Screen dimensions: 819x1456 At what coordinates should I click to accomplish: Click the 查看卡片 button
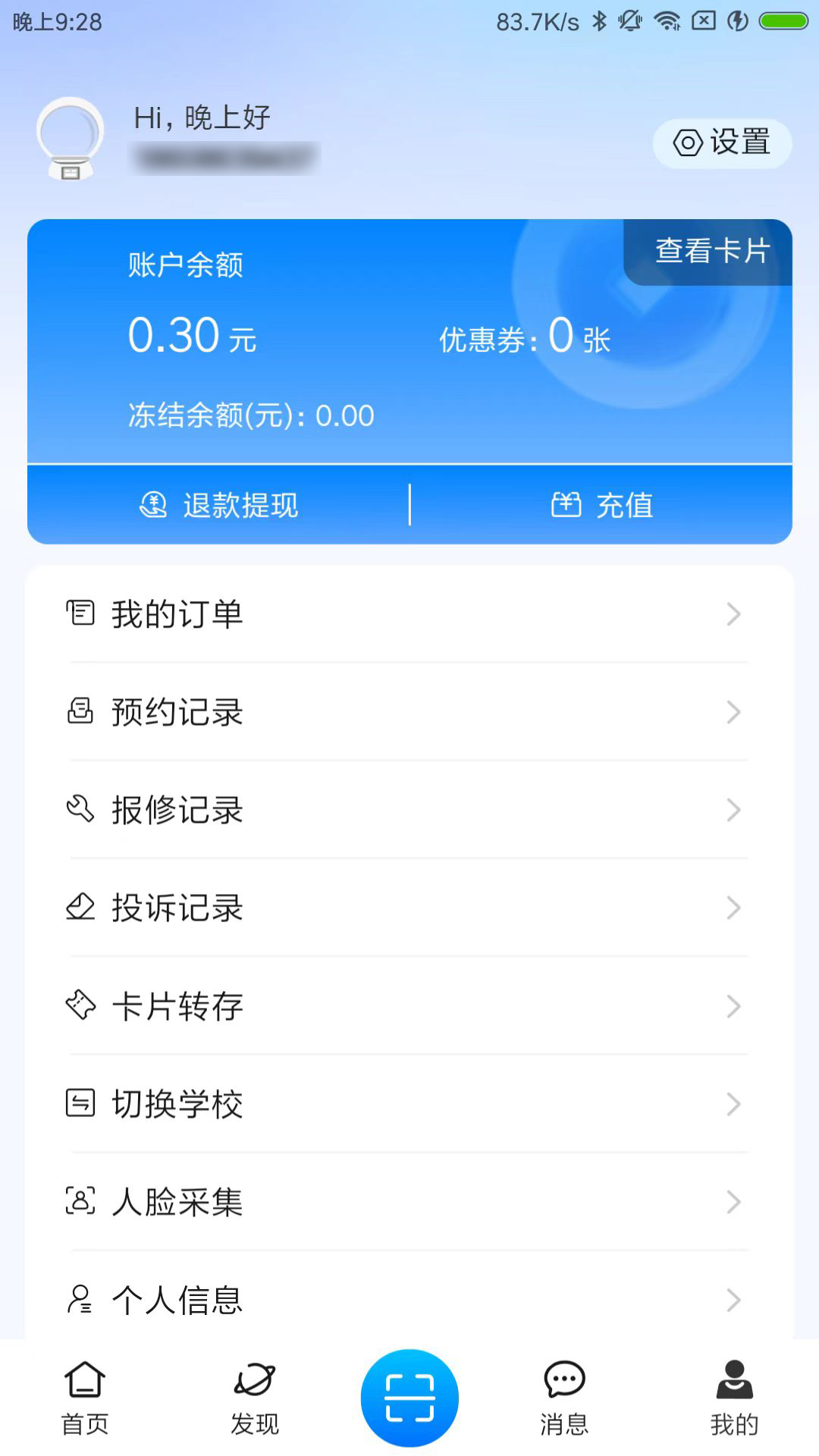711,253
